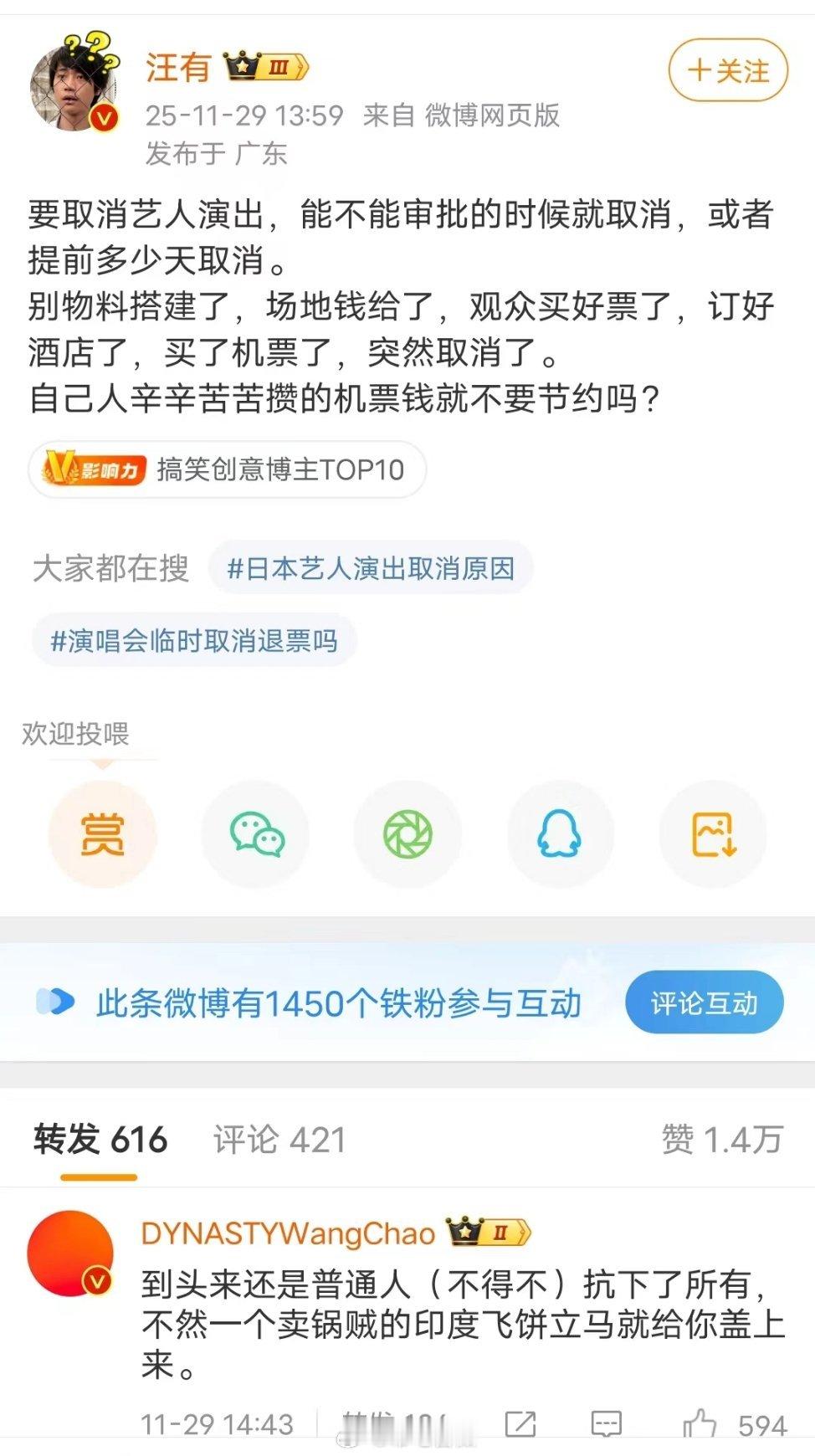This screenshot has height=1456, width=815.
Task: Switch to the 转发 616 tab
Action: 100,1139
